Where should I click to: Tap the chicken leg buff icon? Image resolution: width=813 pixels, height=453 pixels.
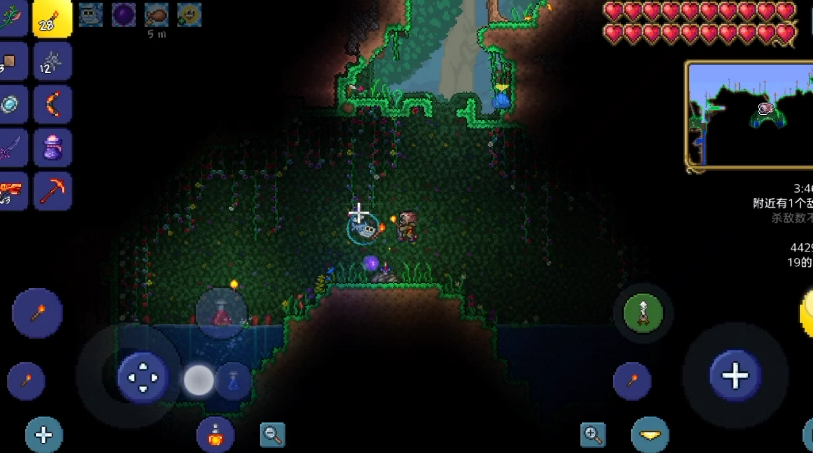[x=157, y=14]
